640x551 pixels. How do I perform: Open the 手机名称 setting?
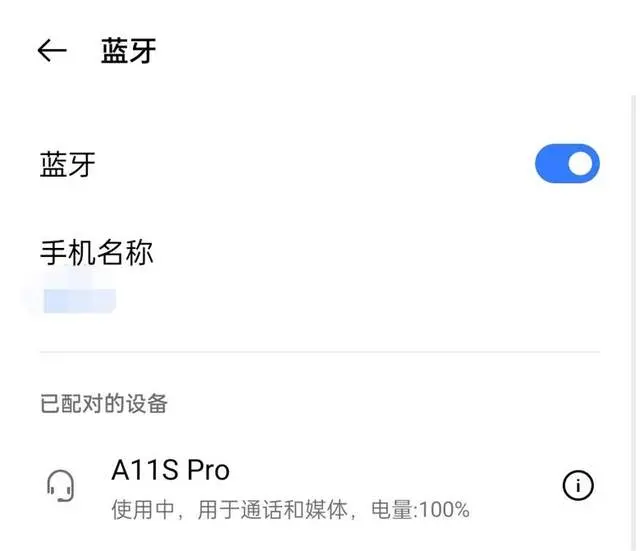coord(96,254)
